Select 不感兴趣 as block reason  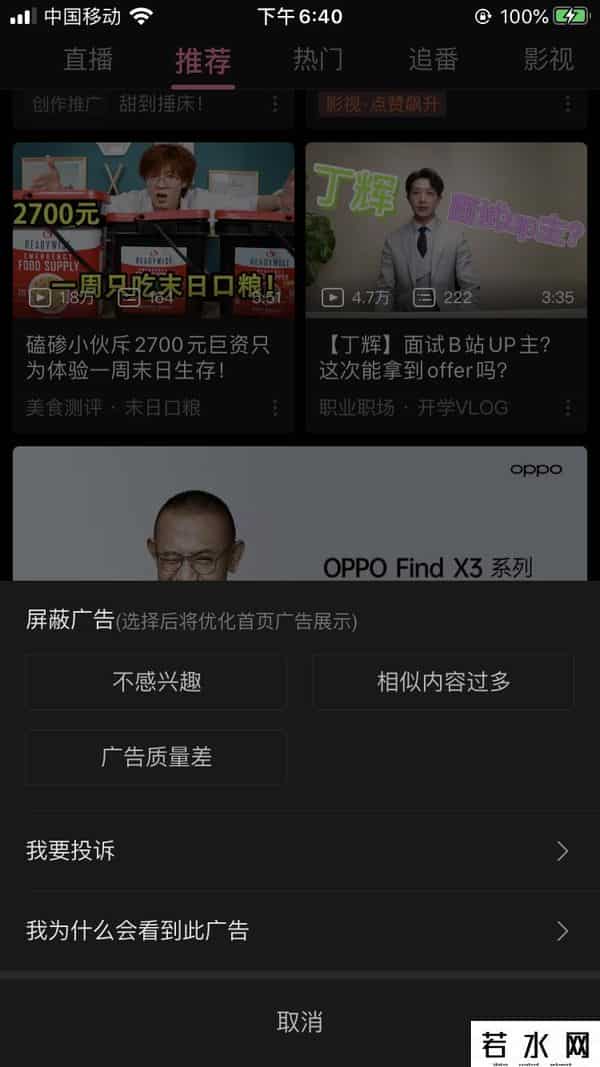pos(157,682)
